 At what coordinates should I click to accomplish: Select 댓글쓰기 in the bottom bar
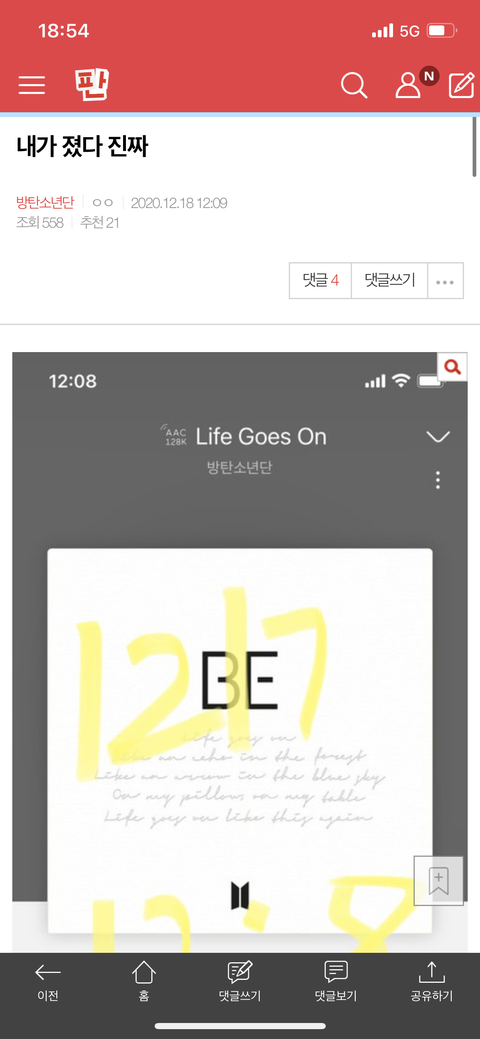[x=239, y=981]
